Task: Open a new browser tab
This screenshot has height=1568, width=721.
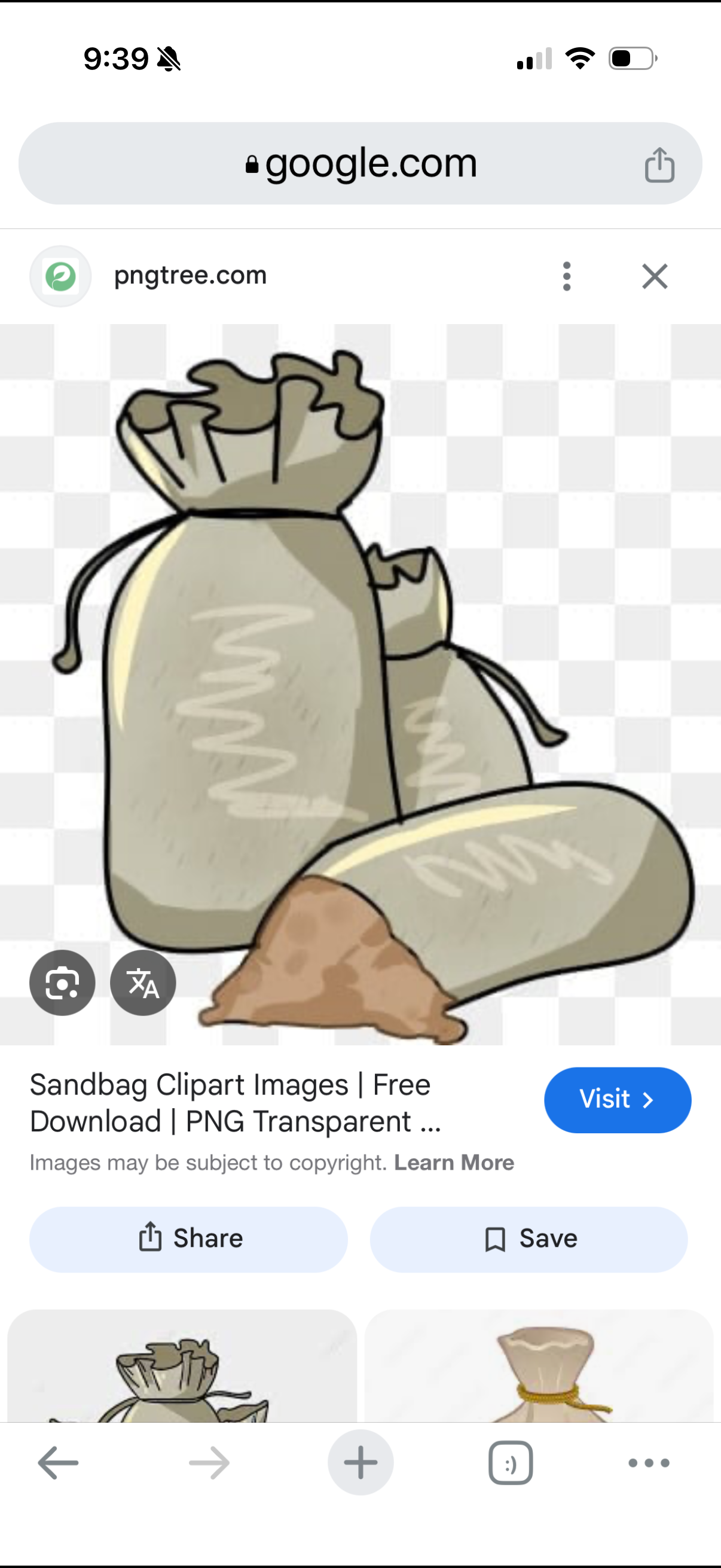Action: (x=361, y=1462)
